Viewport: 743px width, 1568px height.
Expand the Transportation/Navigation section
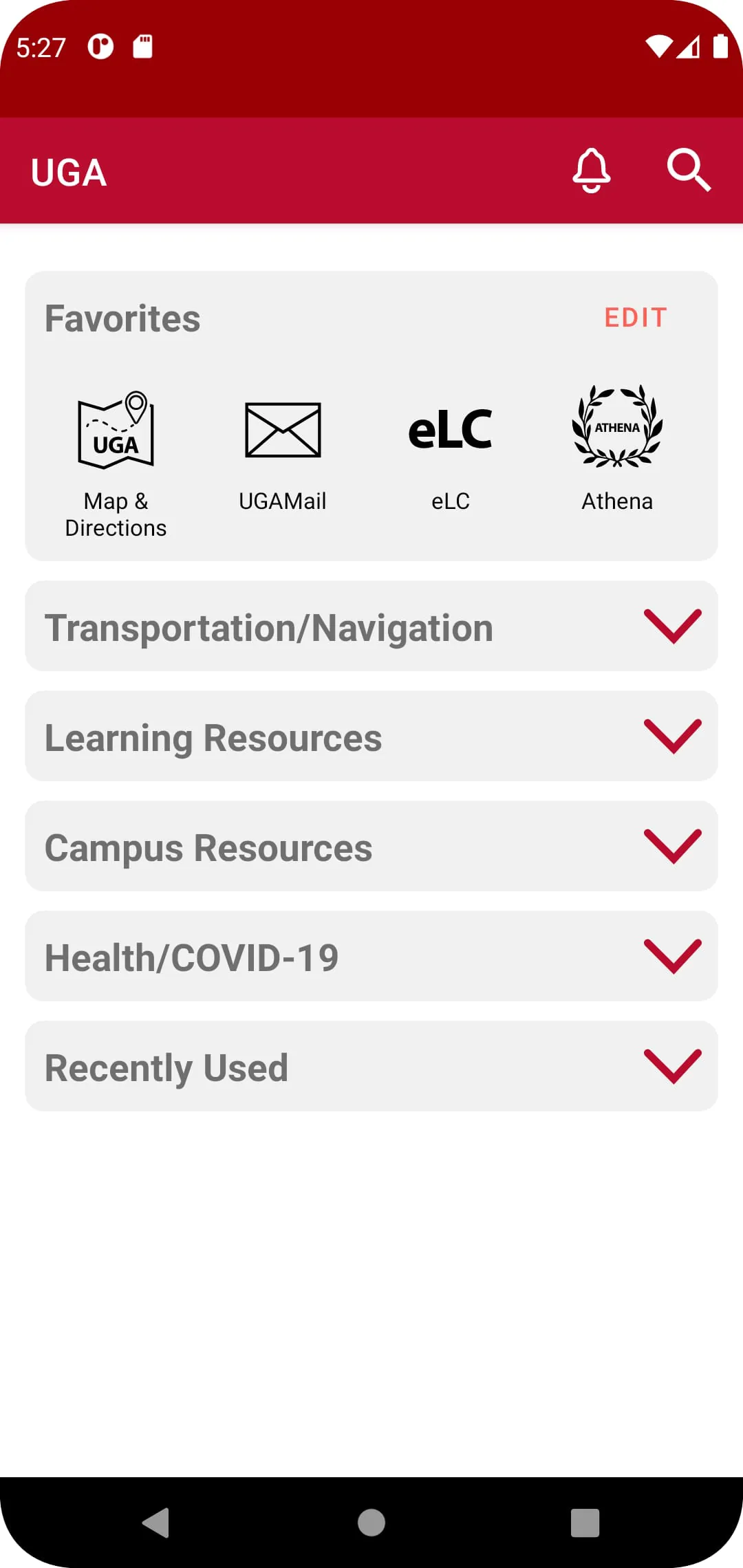(672, 627)
